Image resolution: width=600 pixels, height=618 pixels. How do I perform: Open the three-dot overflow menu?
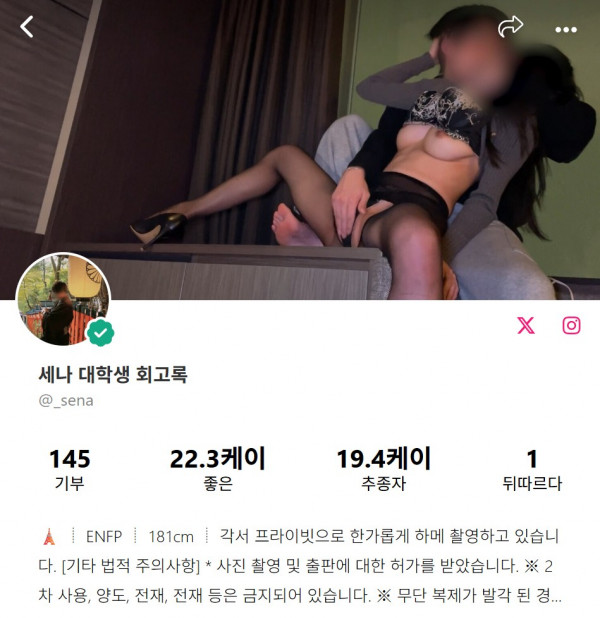click(566, 28)
